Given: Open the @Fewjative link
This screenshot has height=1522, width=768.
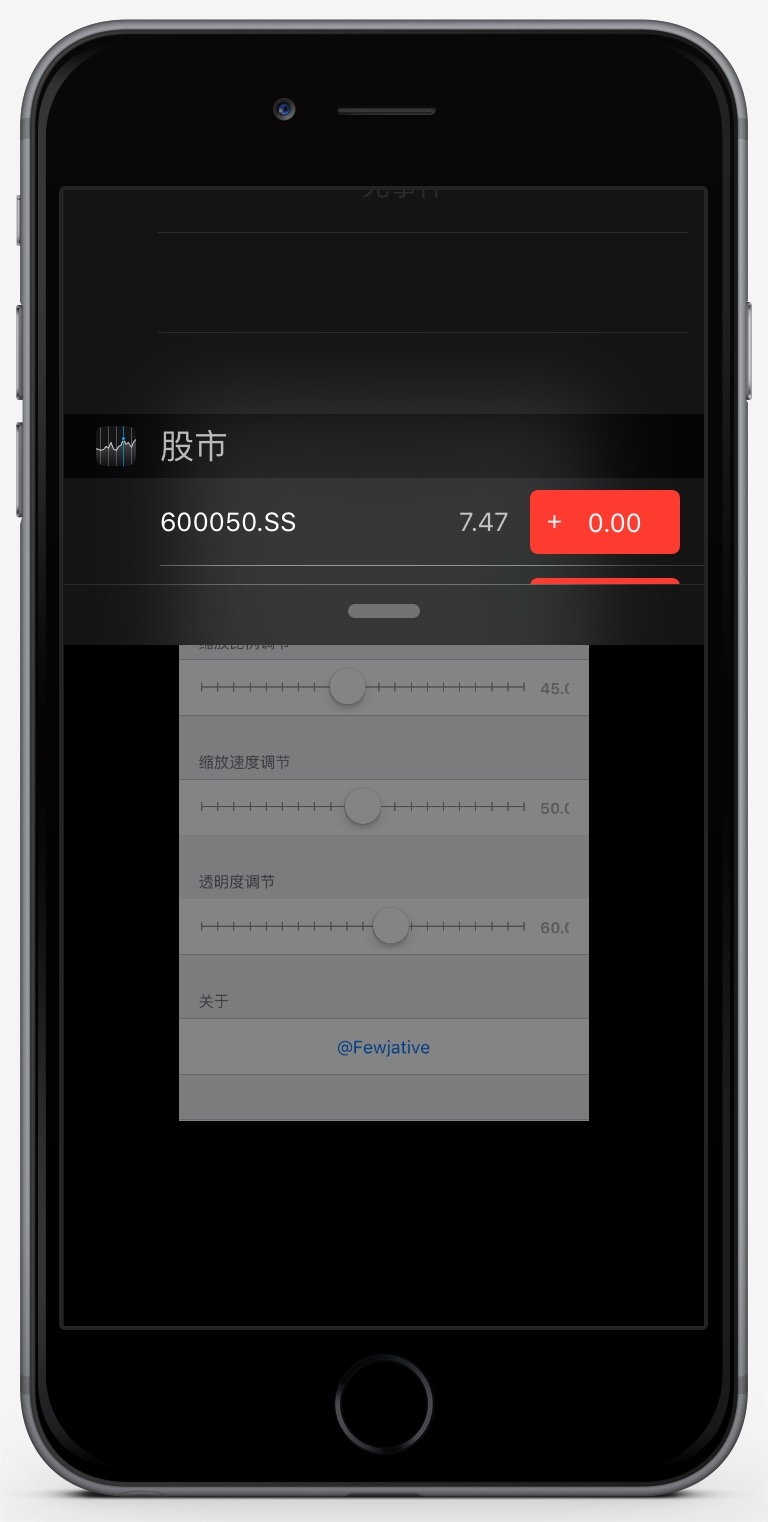Looking at the screenshot, I should tap(384, 1047).
